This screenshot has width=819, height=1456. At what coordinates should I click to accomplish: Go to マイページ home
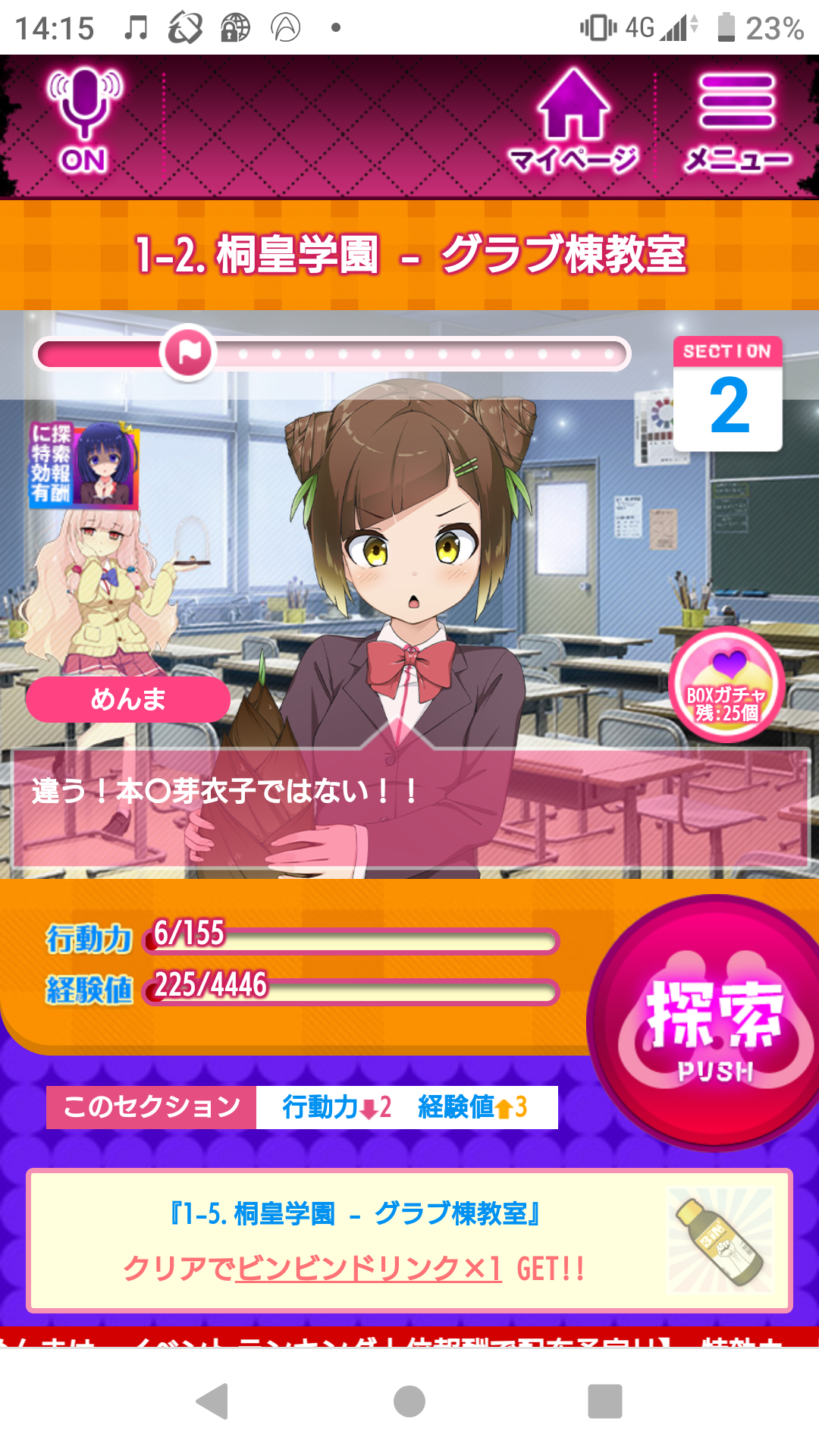coord(573,121)
